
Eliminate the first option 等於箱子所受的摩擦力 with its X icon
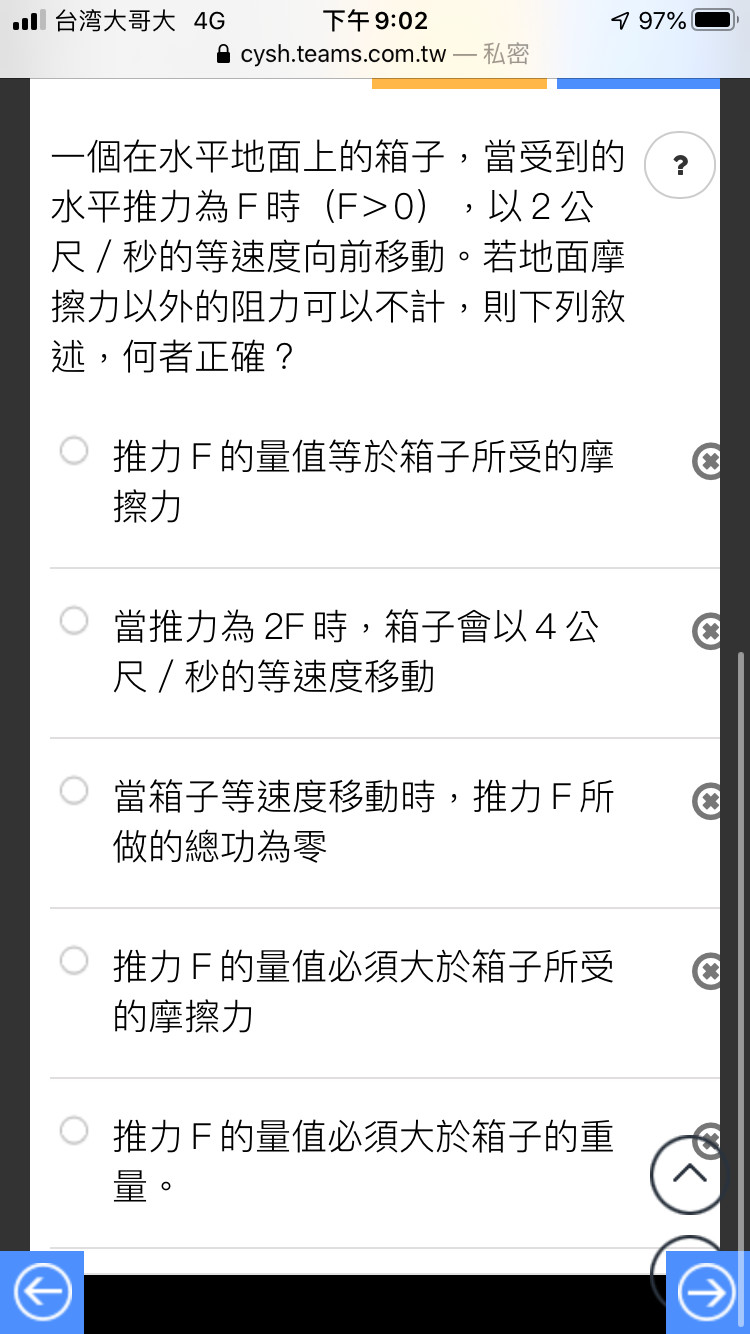pyautogui.click(x=707, y=461)
